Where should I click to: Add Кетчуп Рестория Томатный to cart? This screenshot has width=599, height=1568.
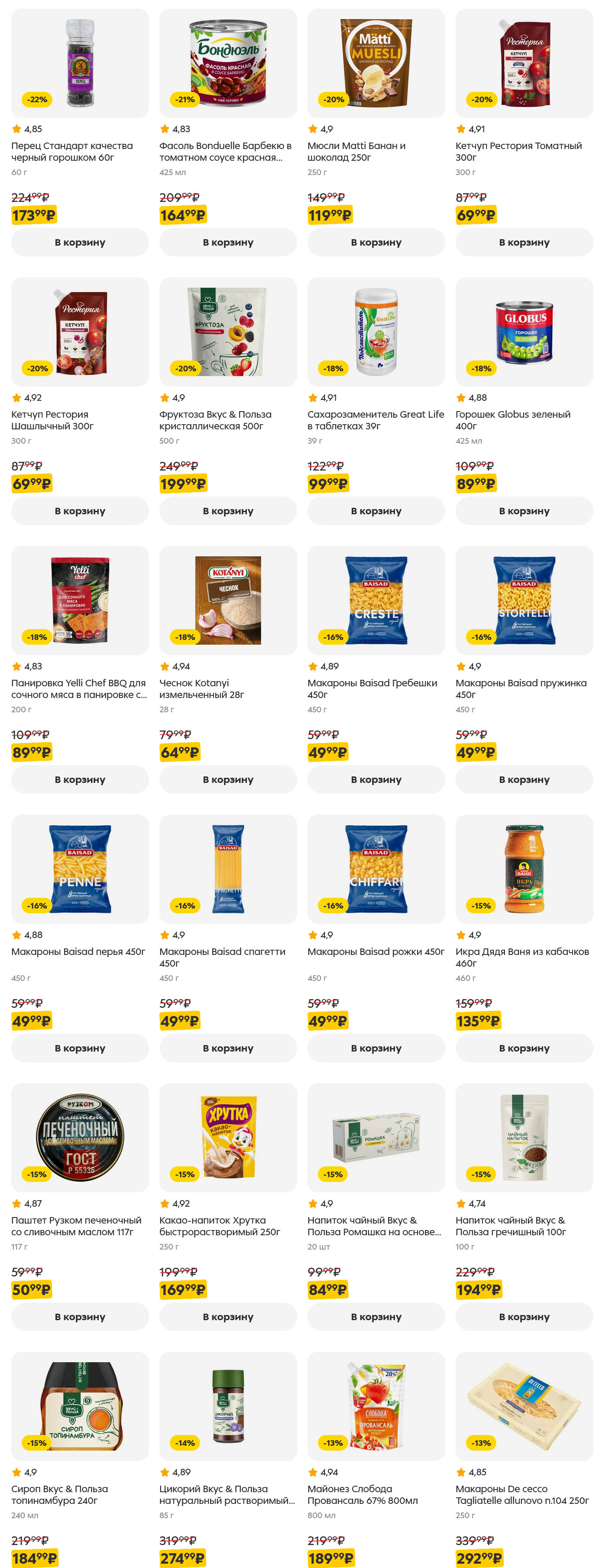[x=524, y=242]
